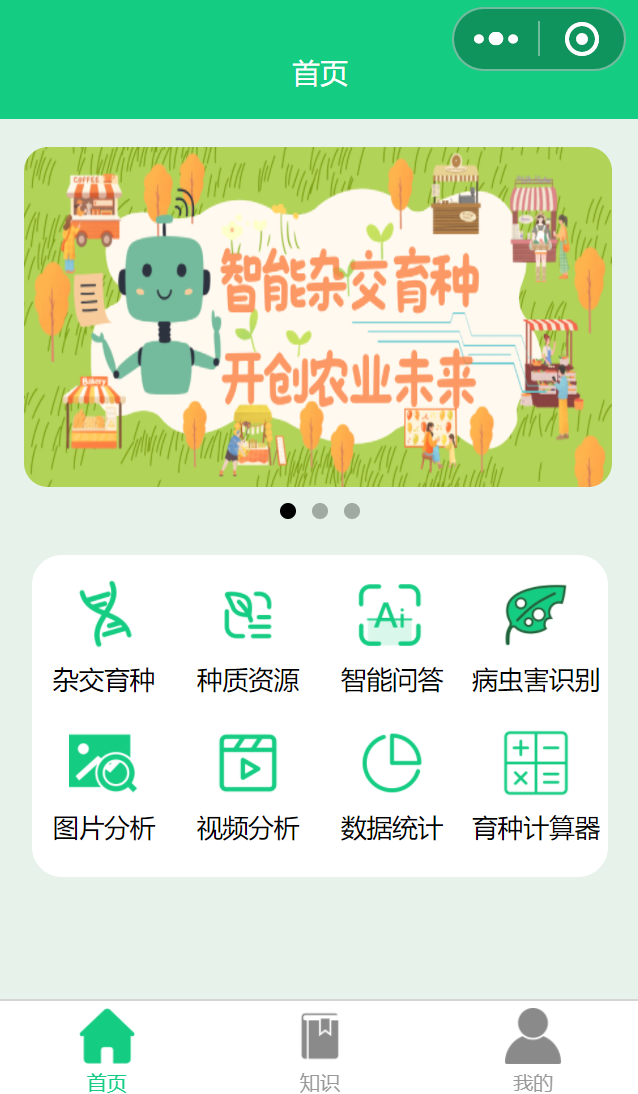Open the mini program more-options menu
638x1094 pixels.
tap(496, 40)
